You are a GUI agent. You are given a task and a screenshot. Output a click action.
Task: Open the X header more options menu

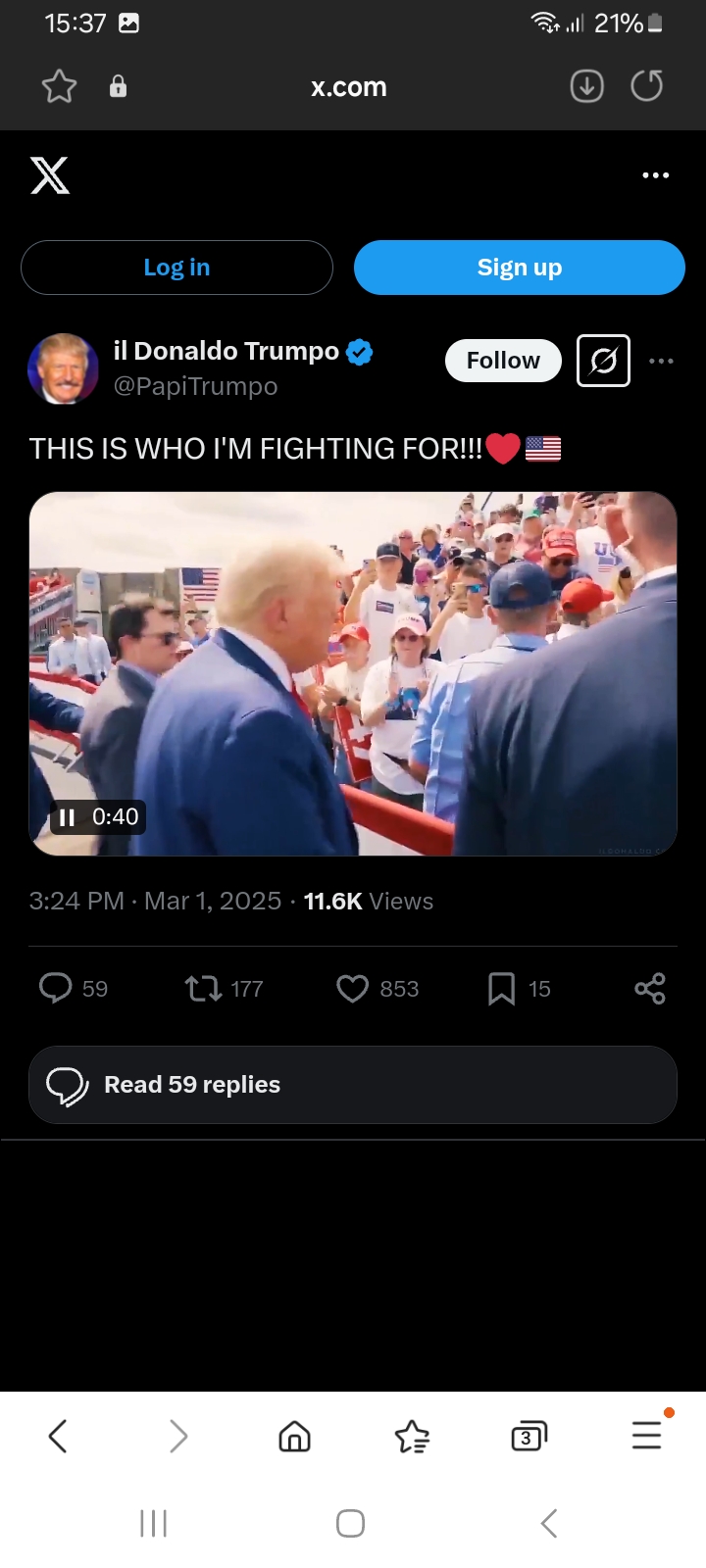pyautogui.click(x=655, y=175)
